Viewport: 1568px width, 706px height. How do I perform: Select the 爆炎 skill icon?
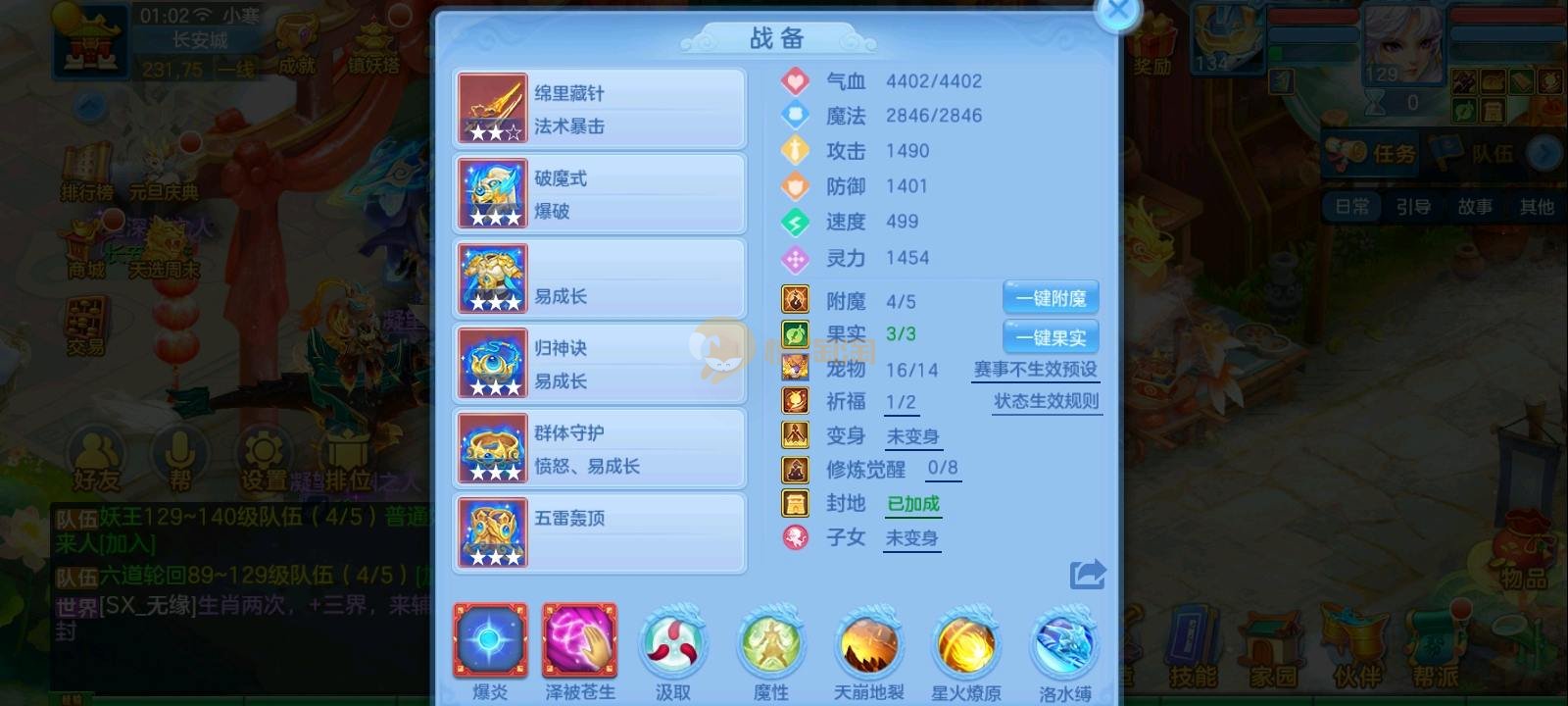coord(490,641)
